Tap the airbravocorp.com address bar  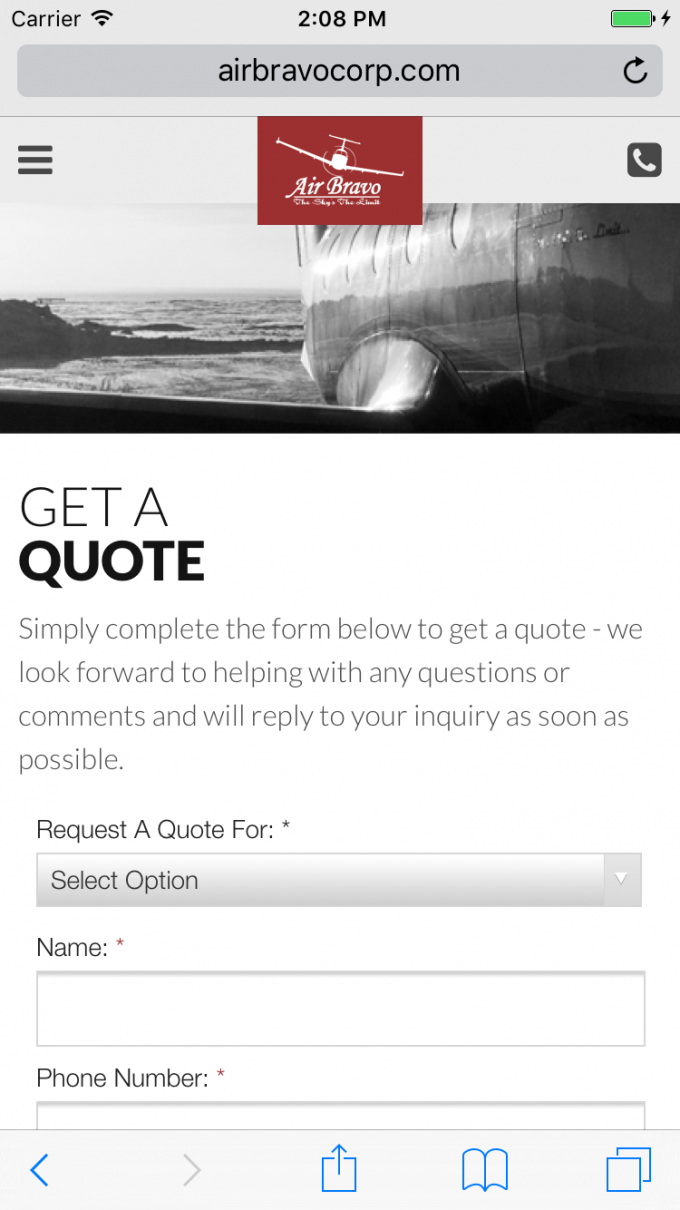click(338, 71)
